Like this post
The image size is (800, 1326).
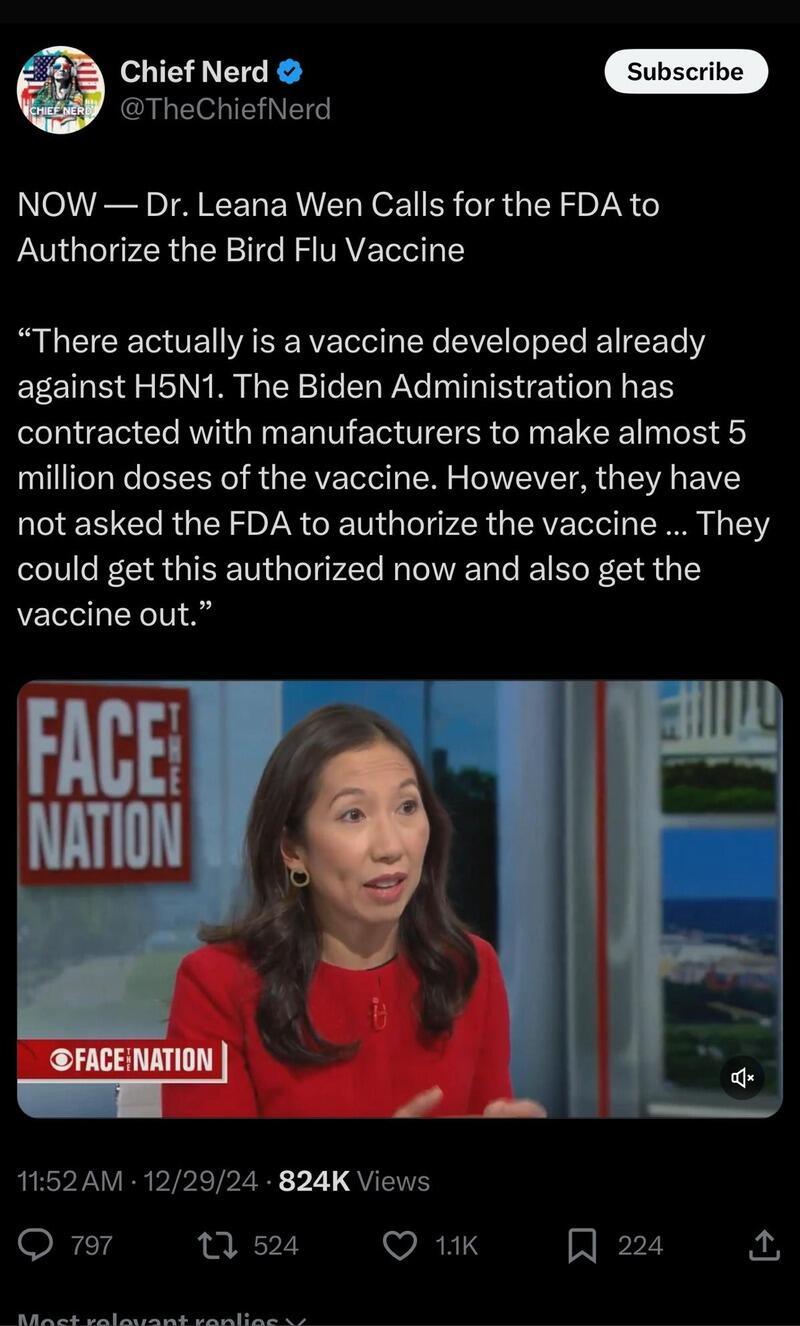tap(400, 1245)
